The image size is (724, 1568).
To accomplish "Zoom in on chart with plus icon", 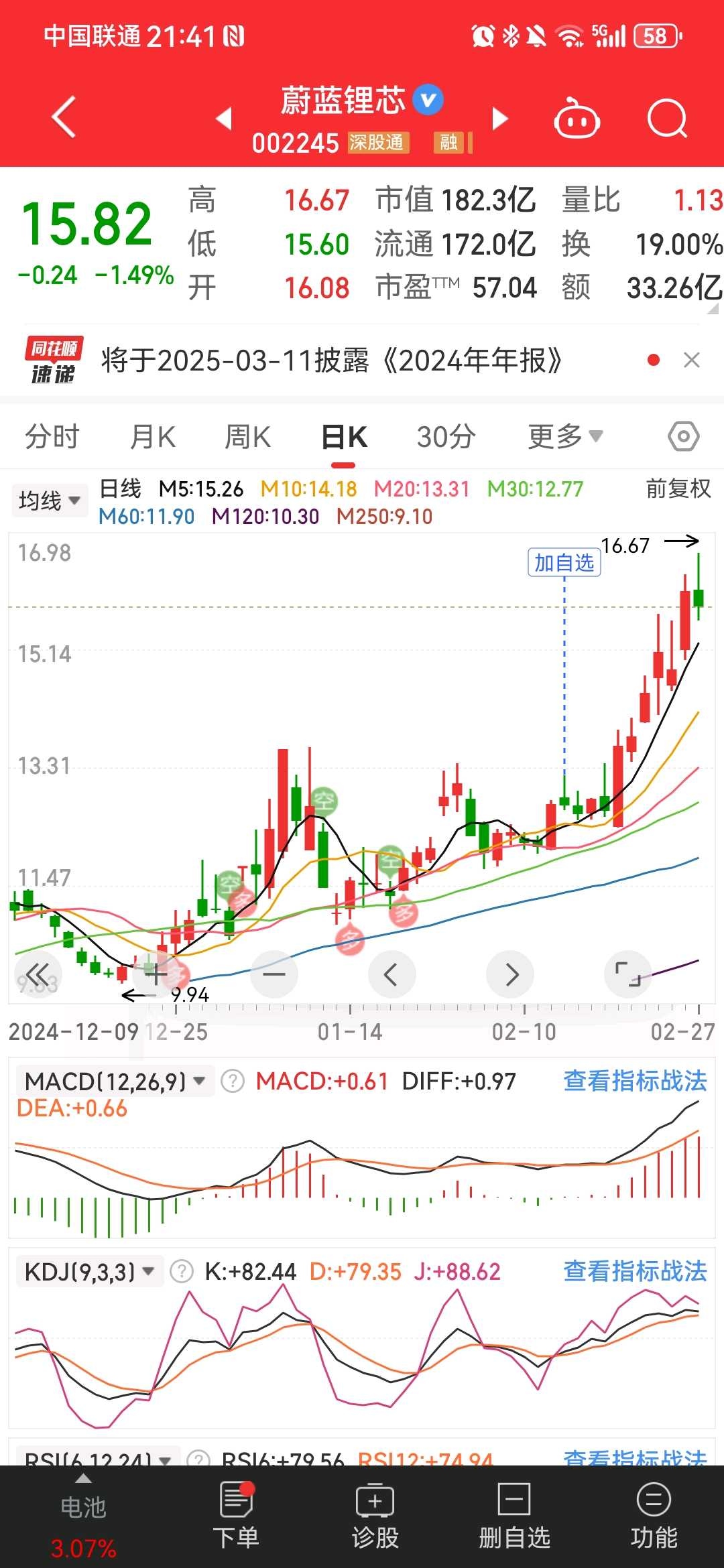I will (x=156, y=974).
